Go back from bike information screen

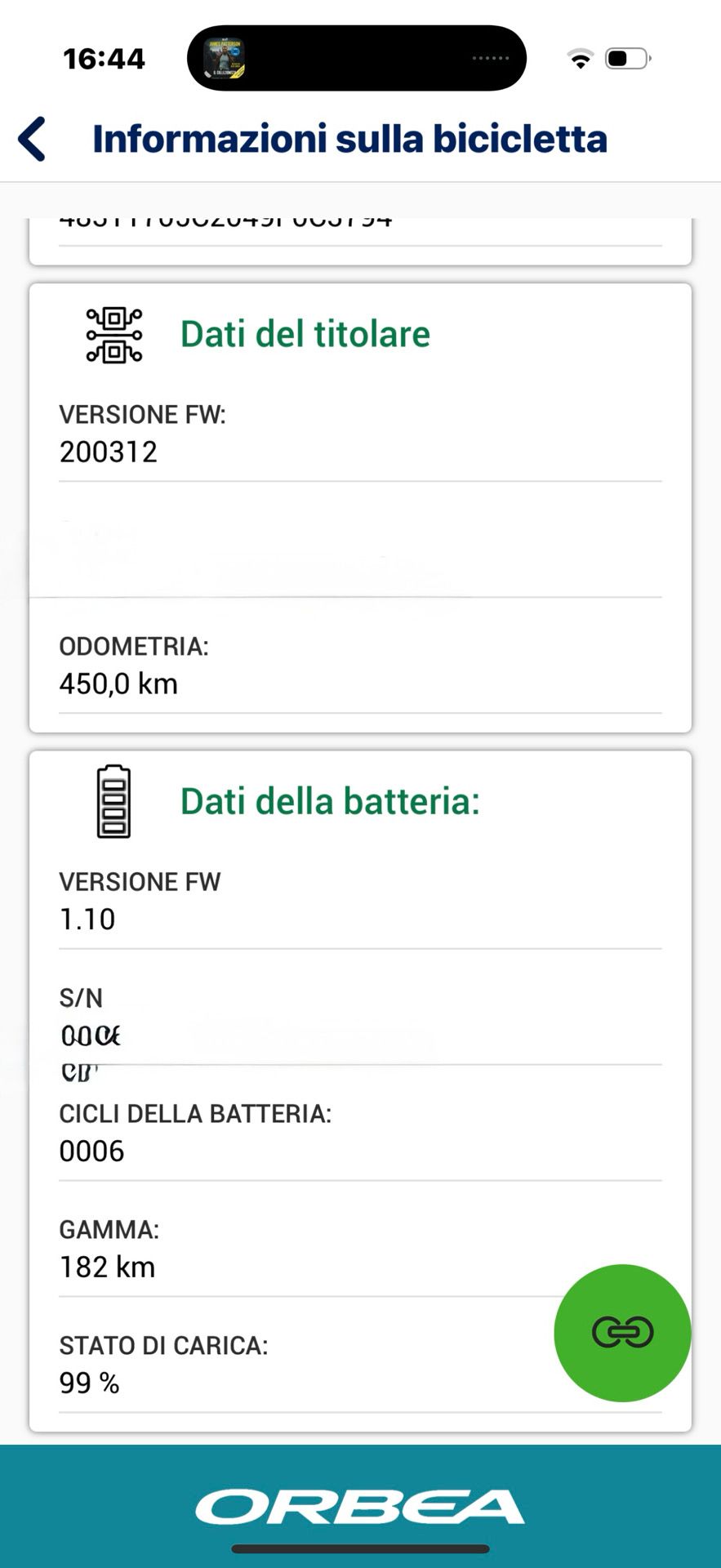tap(33, 139)
